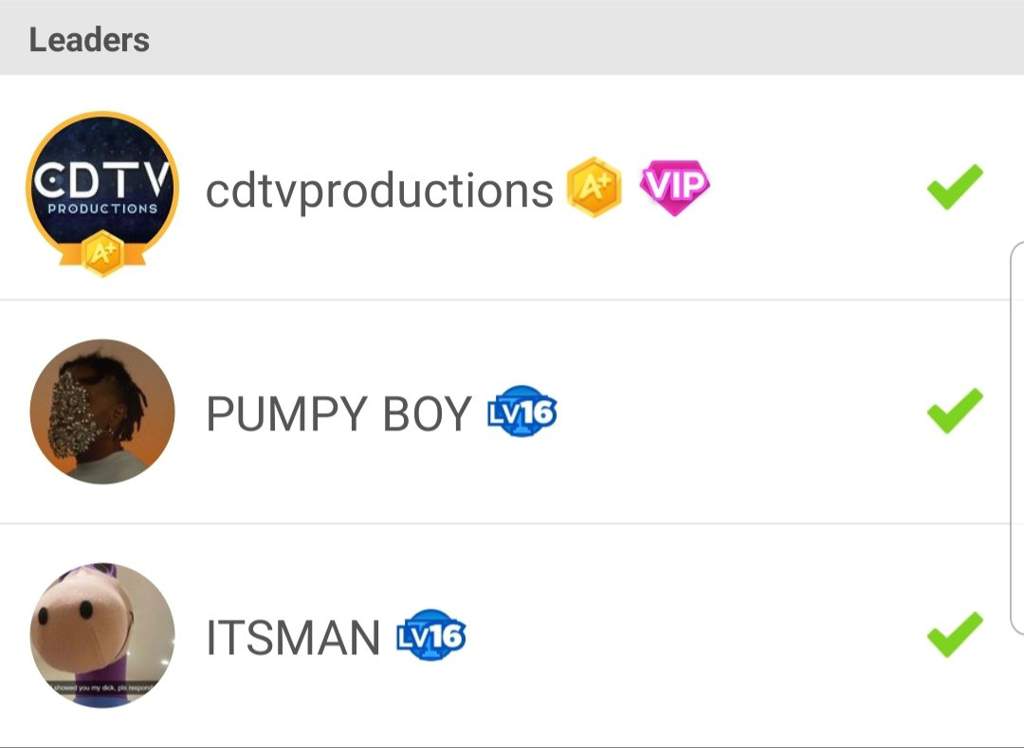Select the PUMPY BOY row

coord(338,413)
